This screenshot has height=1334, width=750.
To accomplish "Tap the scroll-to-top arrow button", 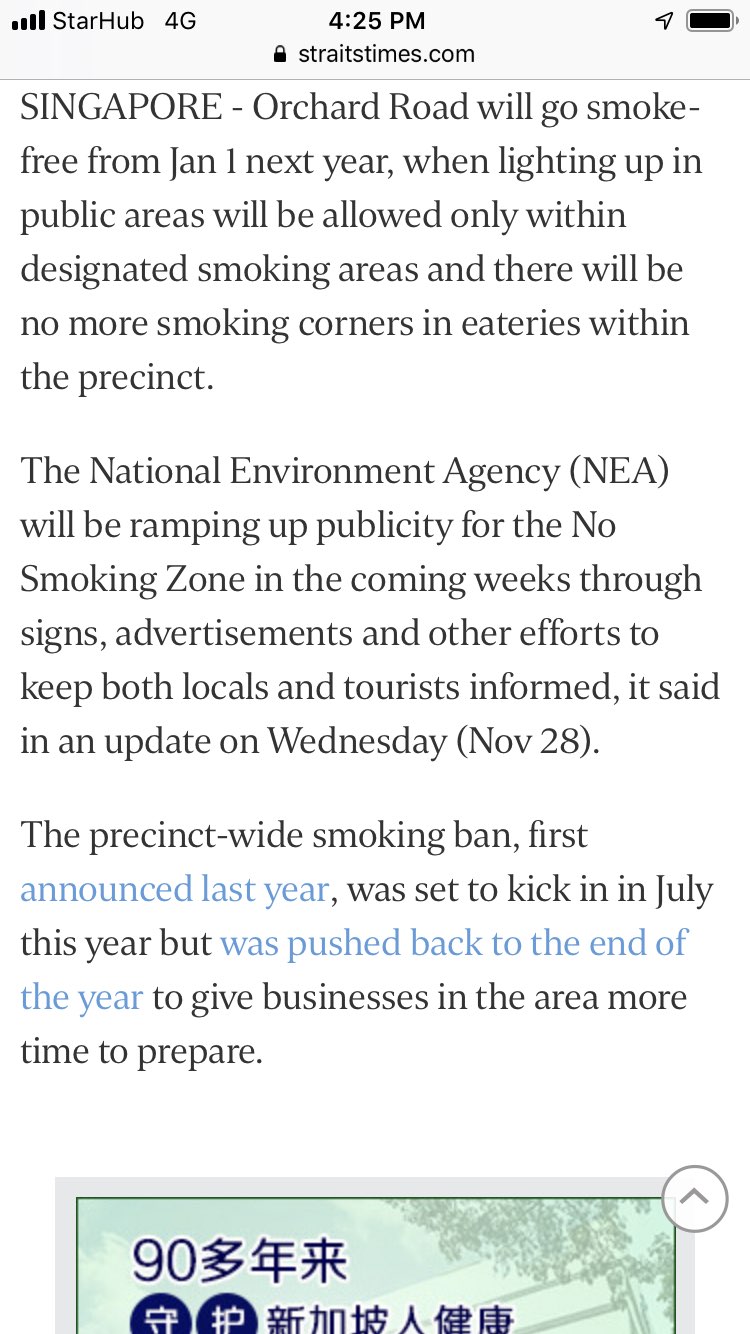I will click(x=694, y=1198).
